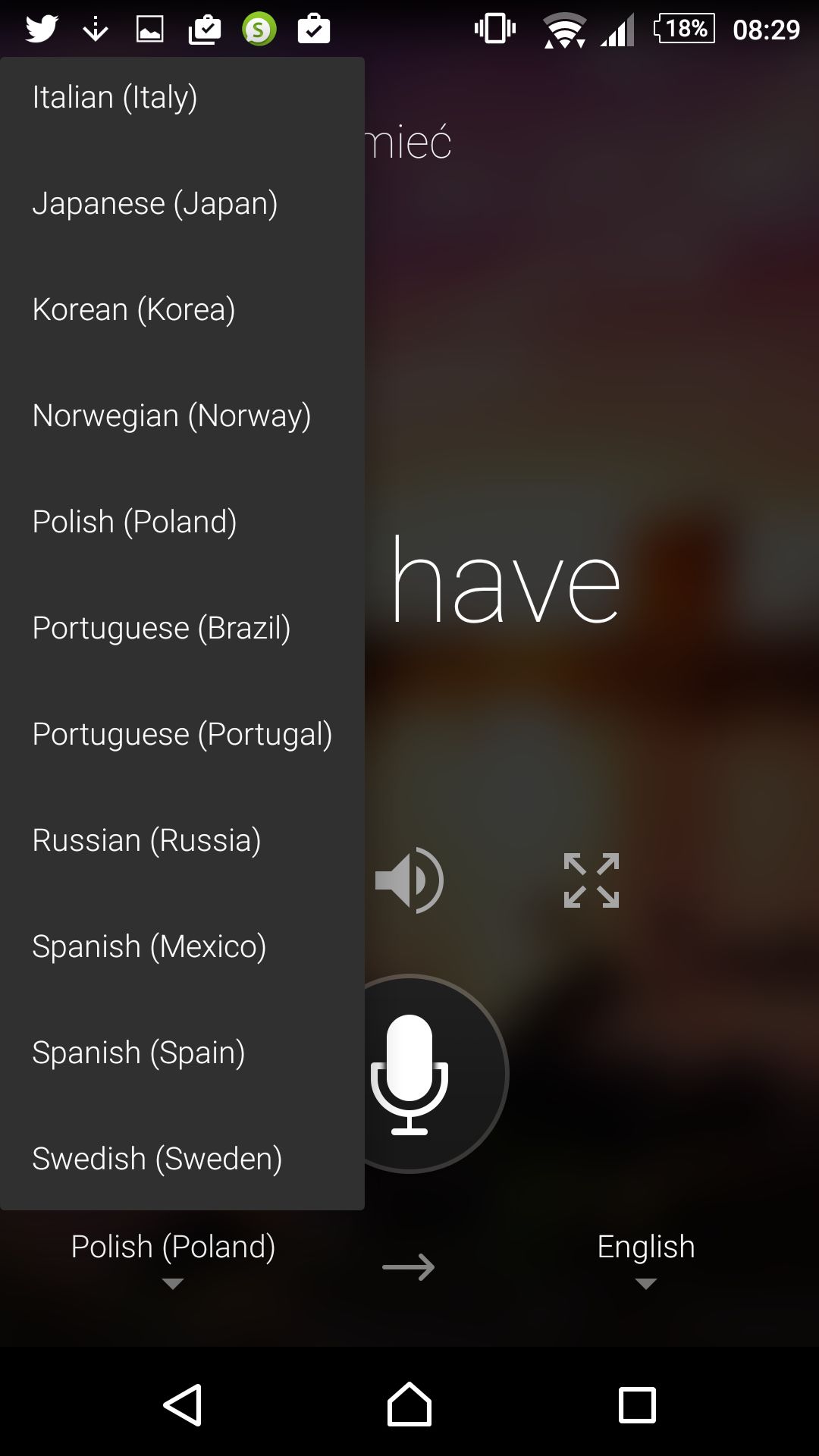819x1456 pixels.
Task: Tap the Polish (Poland) source language selector
Action: pyautogui.click(x=173, y=1259)
